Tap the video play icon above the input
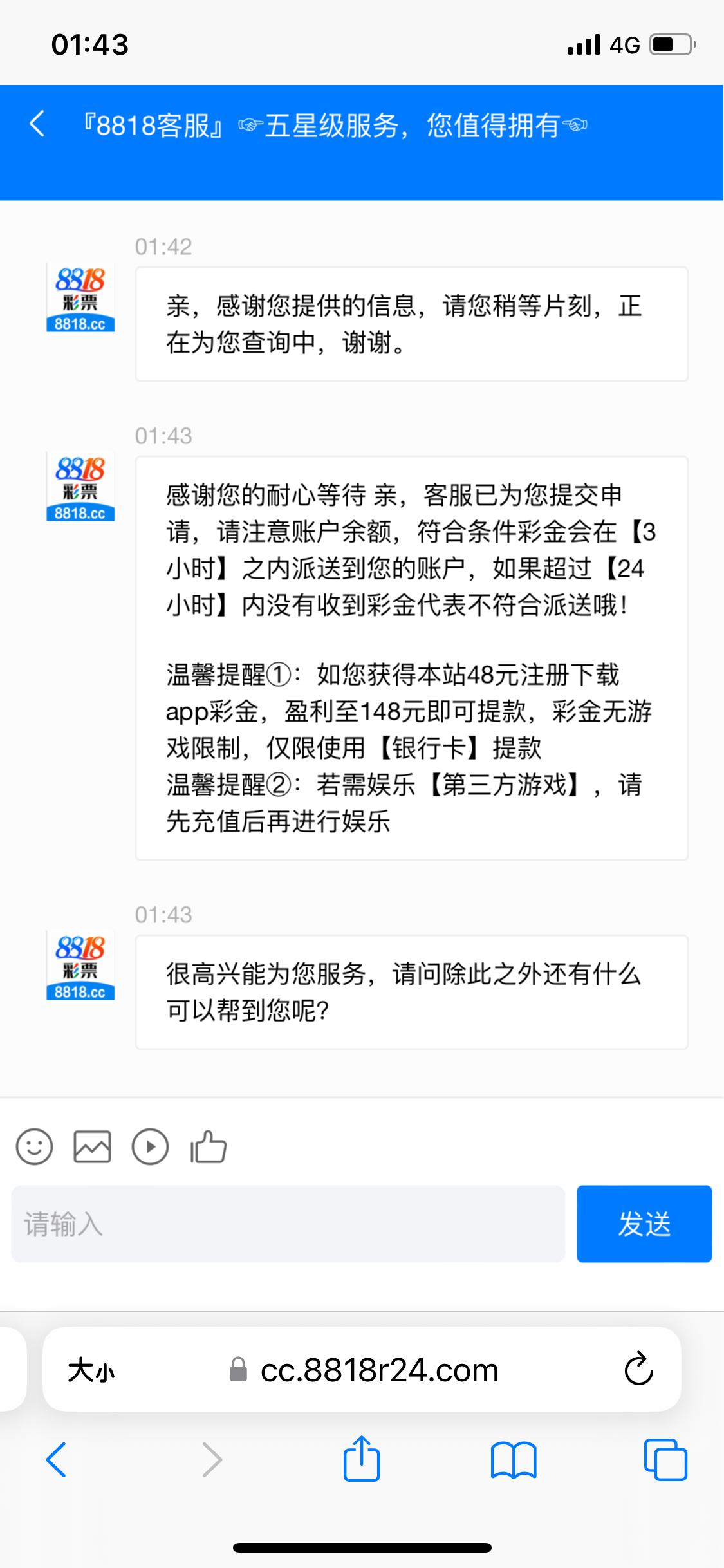The width and height of the screenshot is (724, 1568). coord(150,1147)
